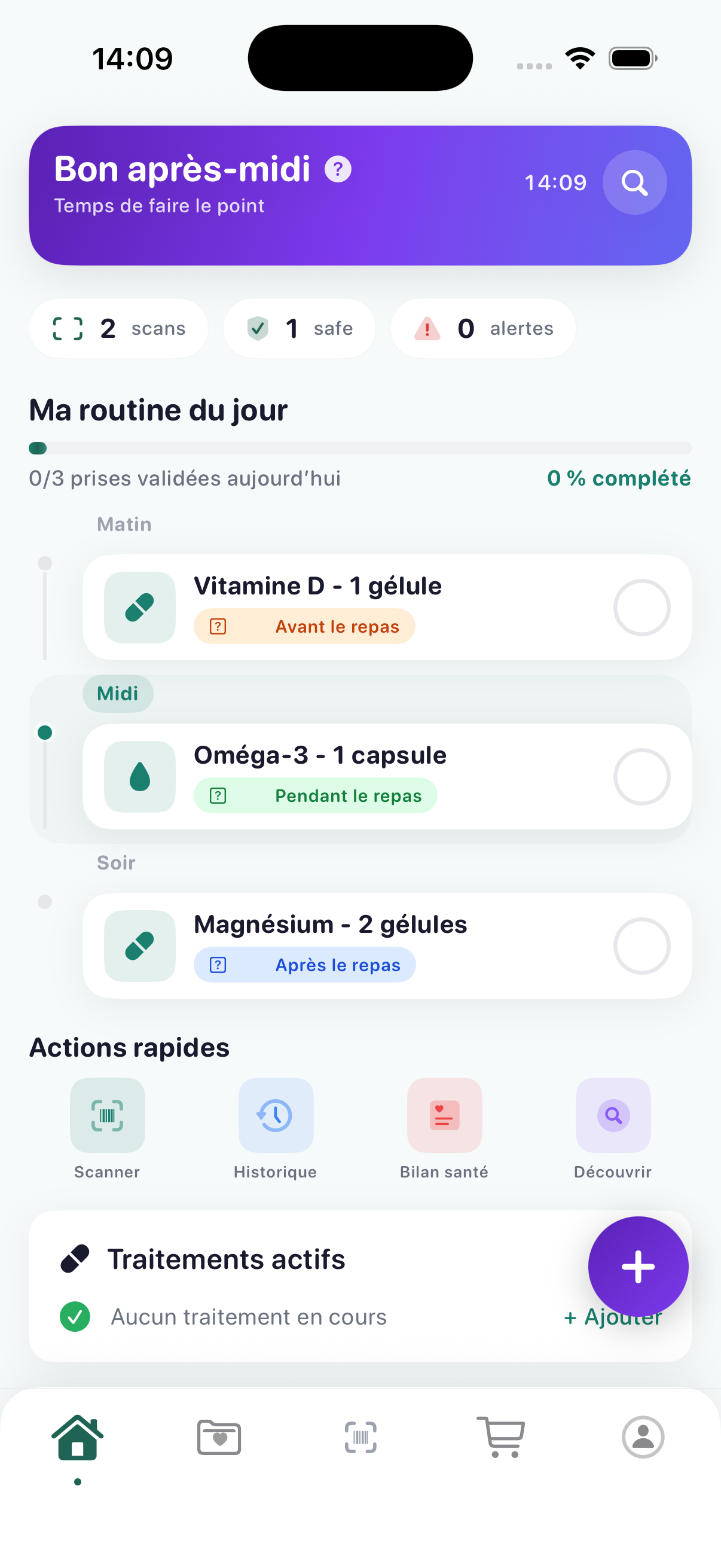Image resolution: width=721 pixels, height=1568 pixels.
Task: Open the search from the header
Action: point(634,182)
